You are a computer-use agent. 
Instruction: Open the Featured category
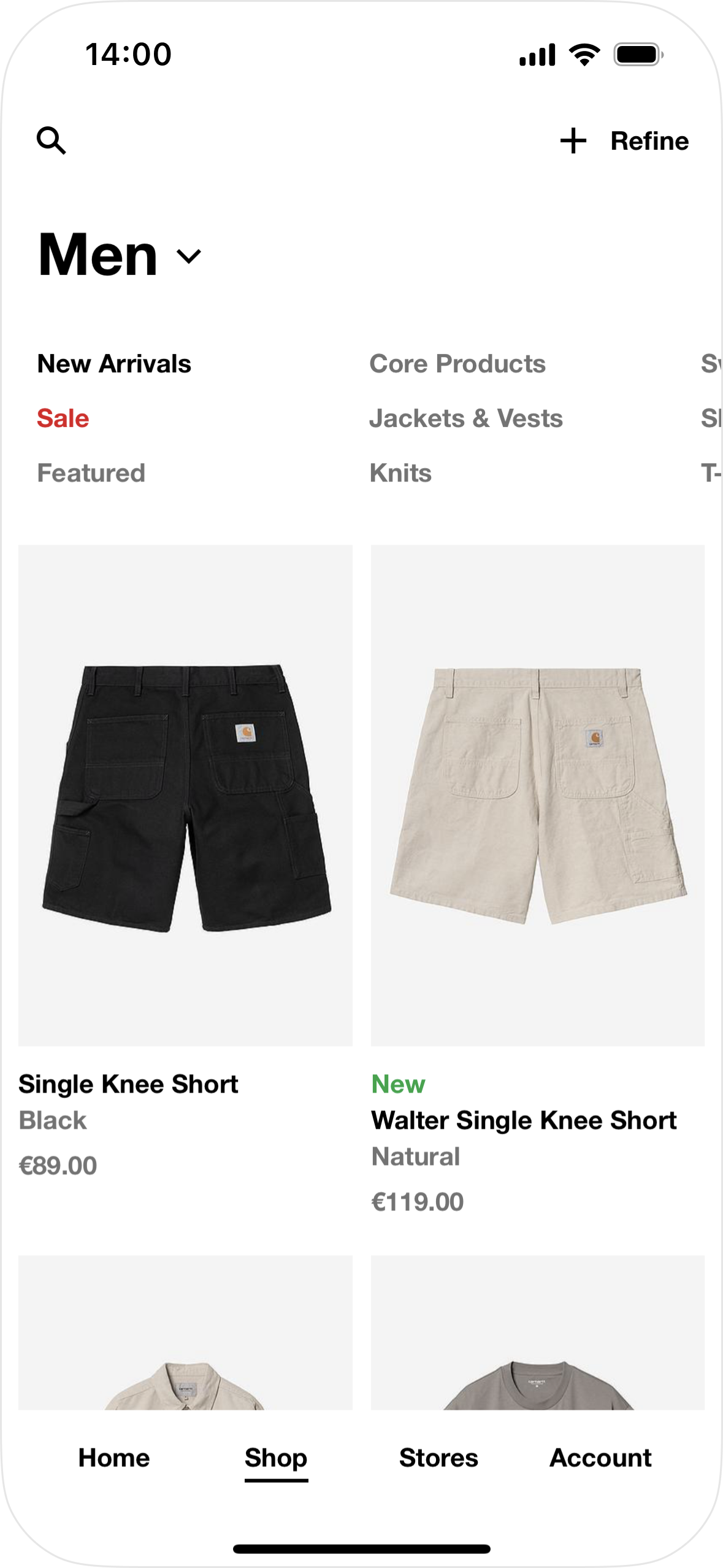(x=91, y=473)
